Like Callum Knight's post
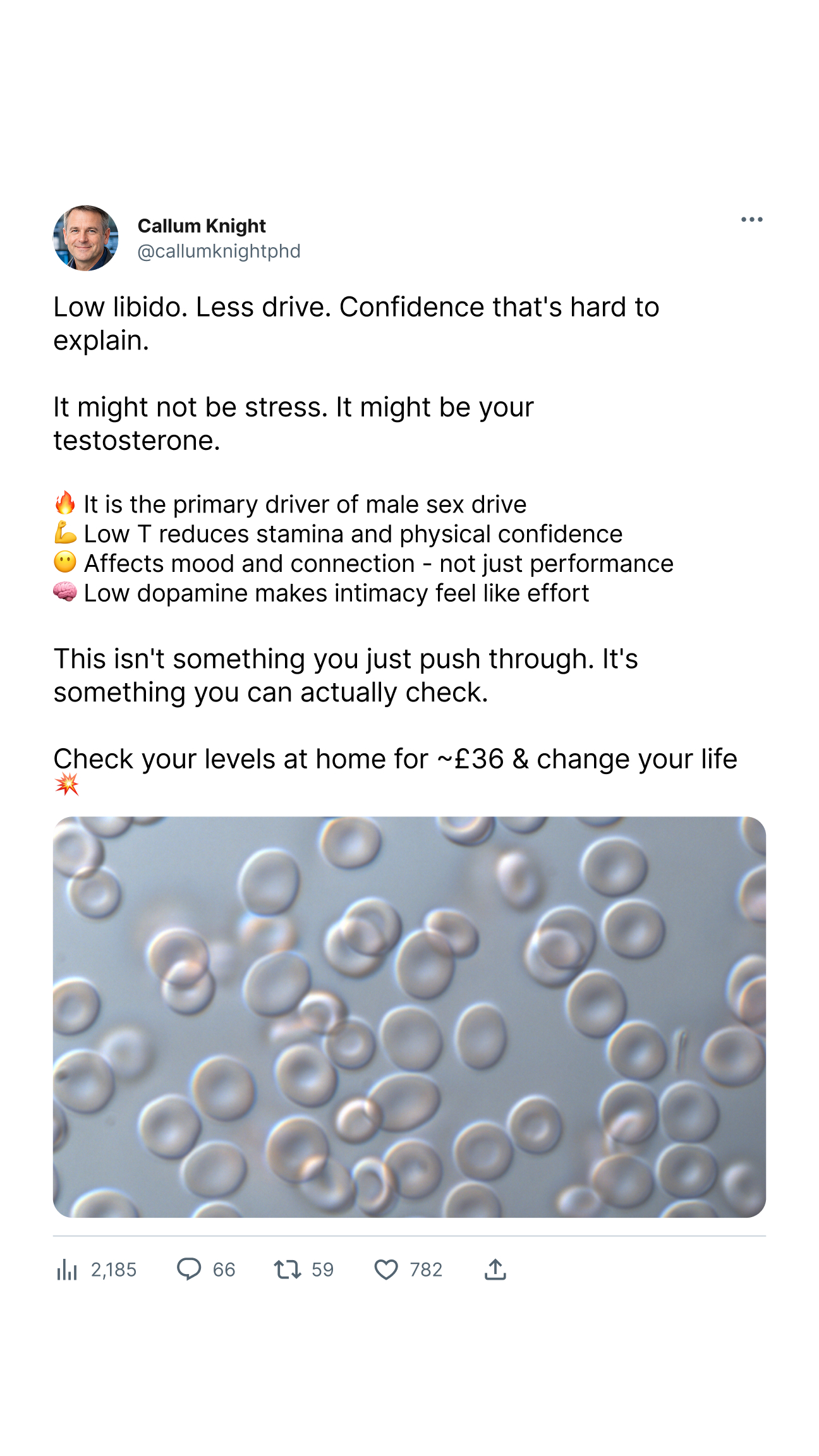Screen dimensions: 819x1456 (386, 1270)
